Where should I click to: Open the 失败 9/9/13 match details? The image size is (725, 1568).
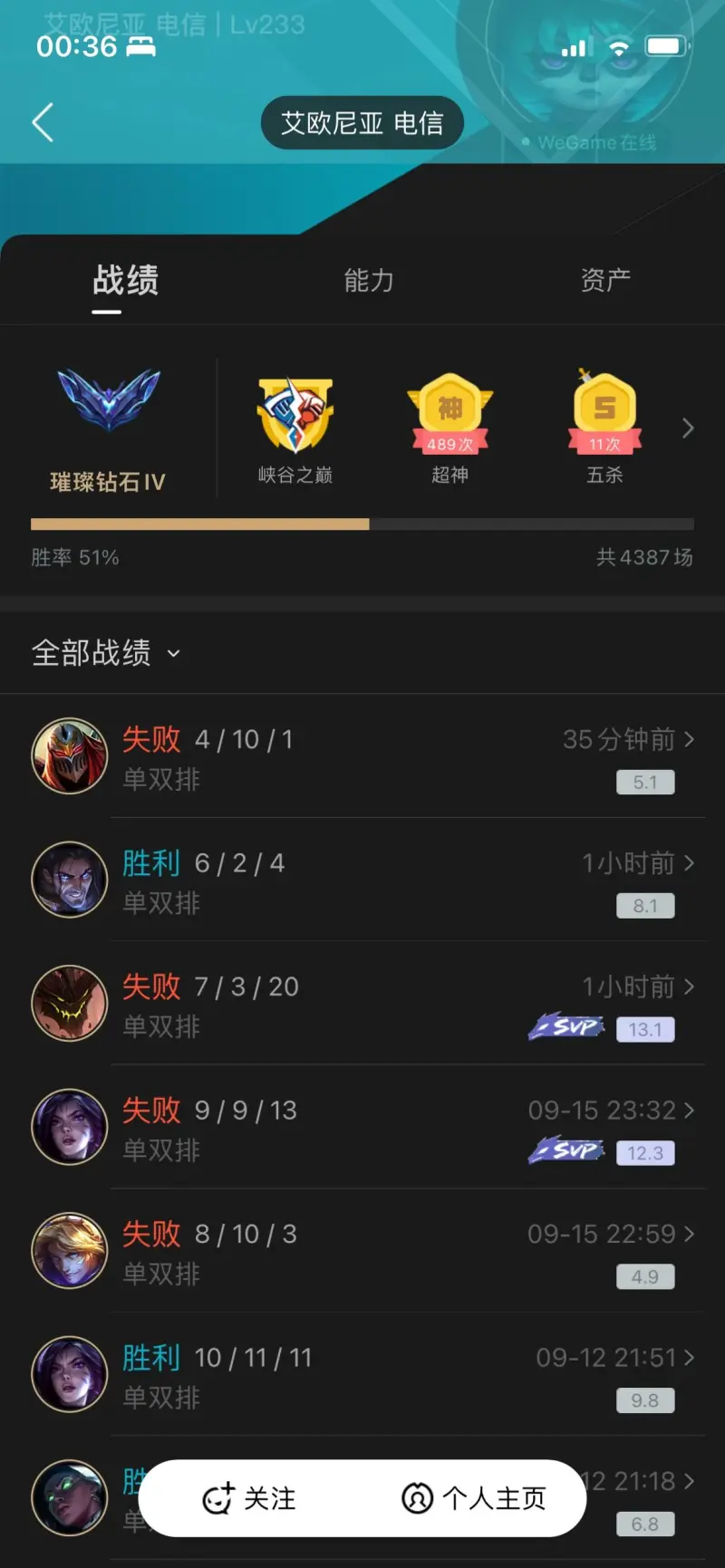pos(362,1129)
